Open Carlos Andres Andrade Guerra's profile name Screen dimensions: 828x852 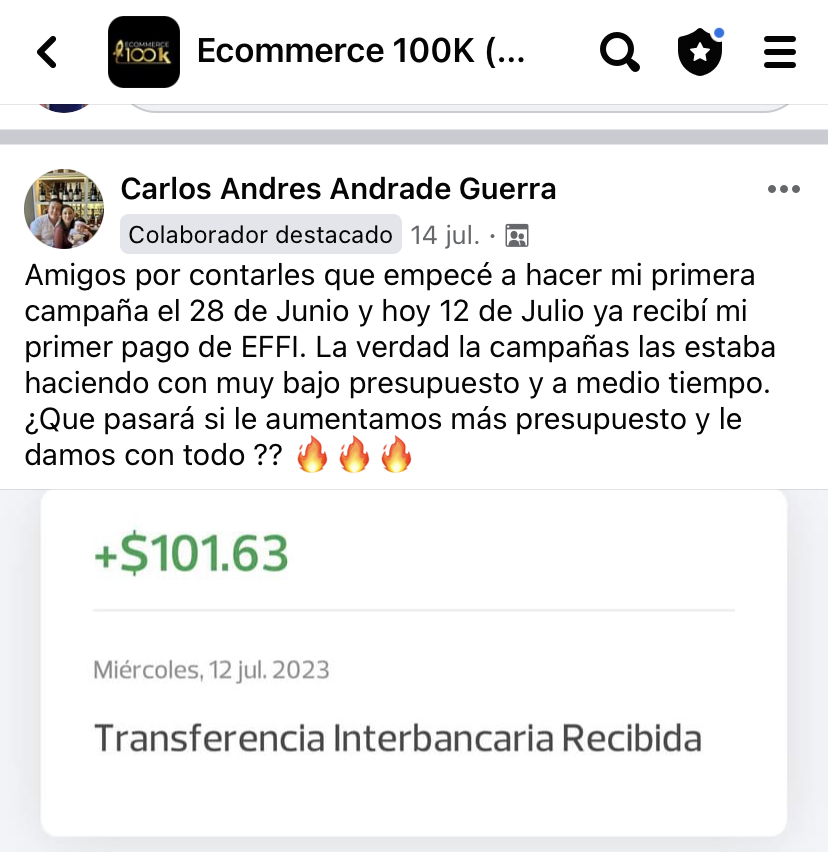pos(338,188)
